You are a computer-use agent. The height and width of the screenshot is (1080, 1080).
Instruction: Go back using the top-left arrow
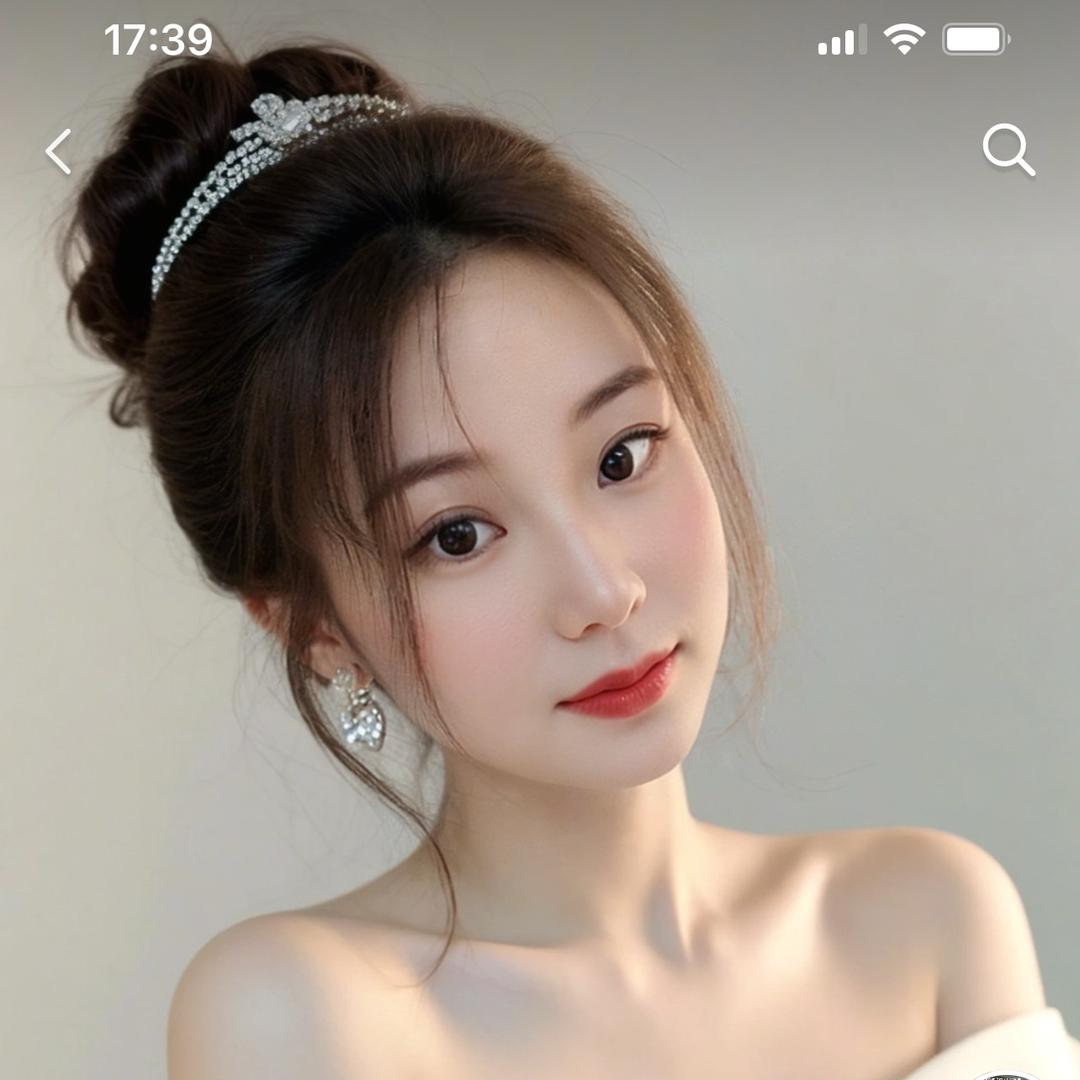(59, 152)
